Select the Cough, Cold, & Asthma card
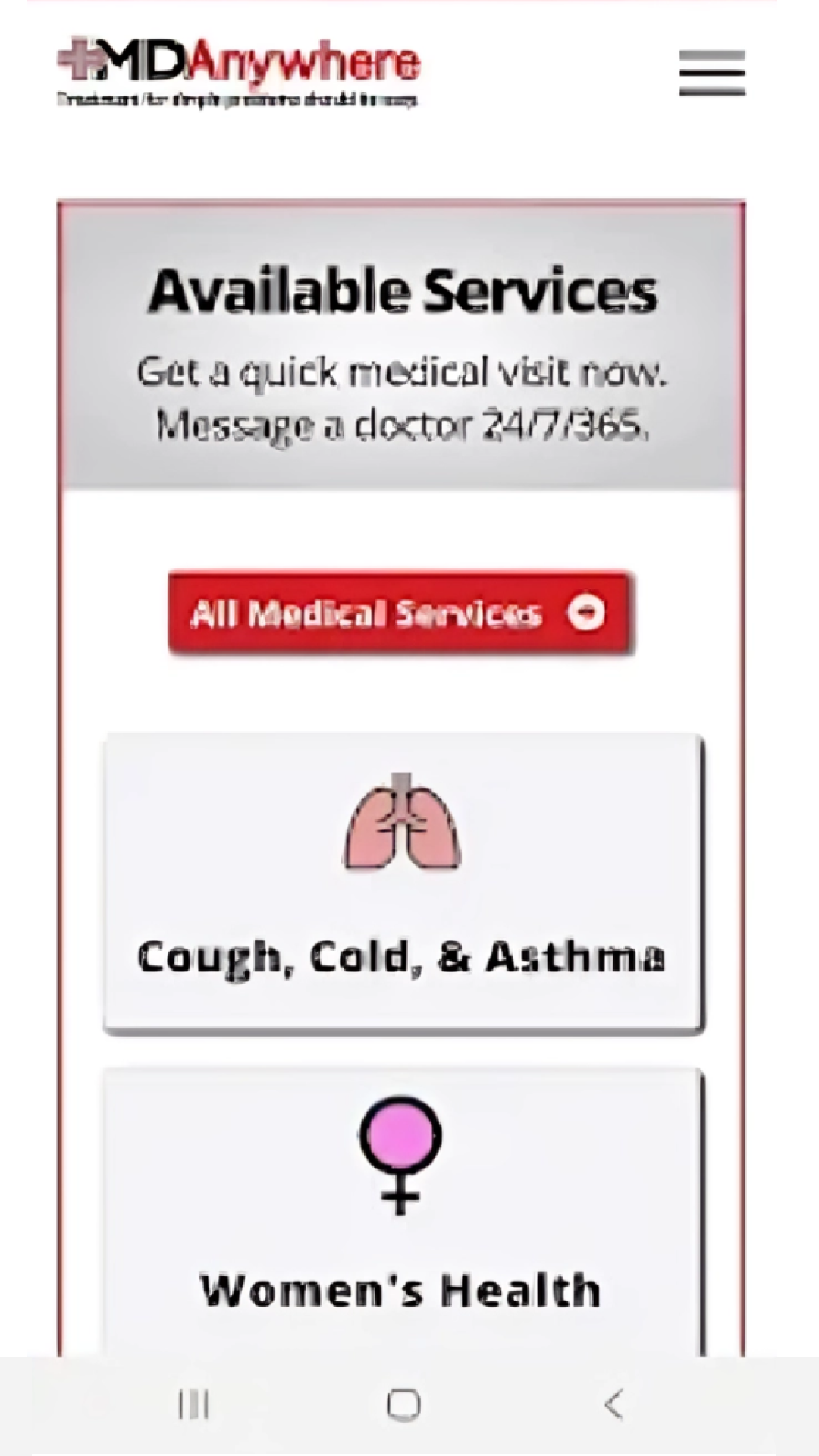Screen dimensions: 819x1456 (403, 883)
